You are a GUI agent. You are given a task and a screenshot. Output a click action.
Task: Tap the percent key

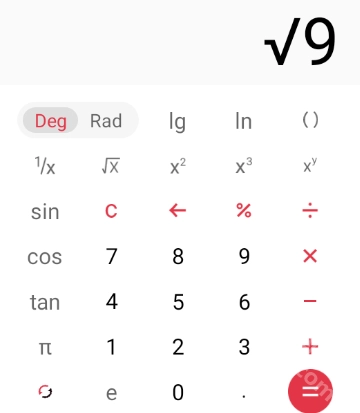(x=244, y=211)
